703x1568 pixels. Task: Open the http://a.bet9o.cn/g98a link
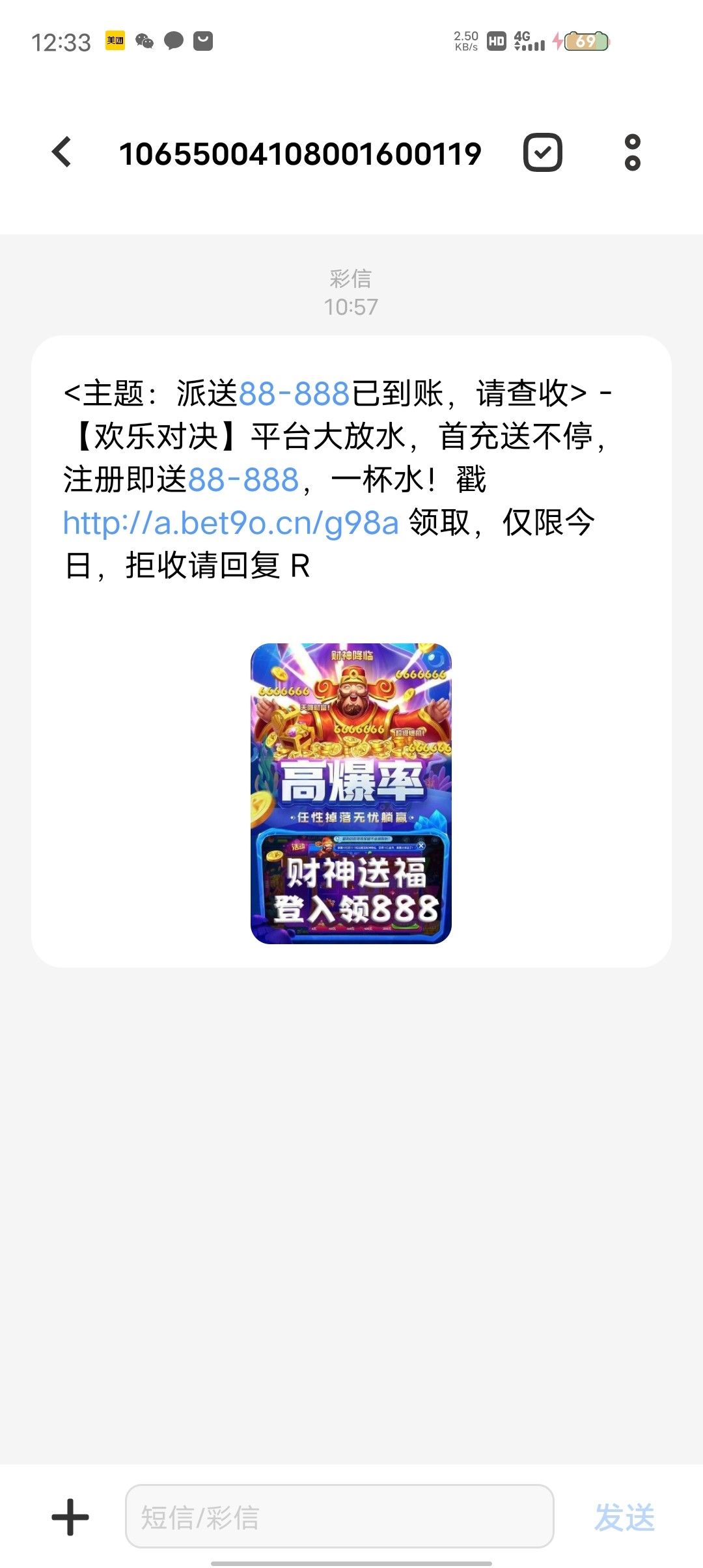tap(230, 523)
